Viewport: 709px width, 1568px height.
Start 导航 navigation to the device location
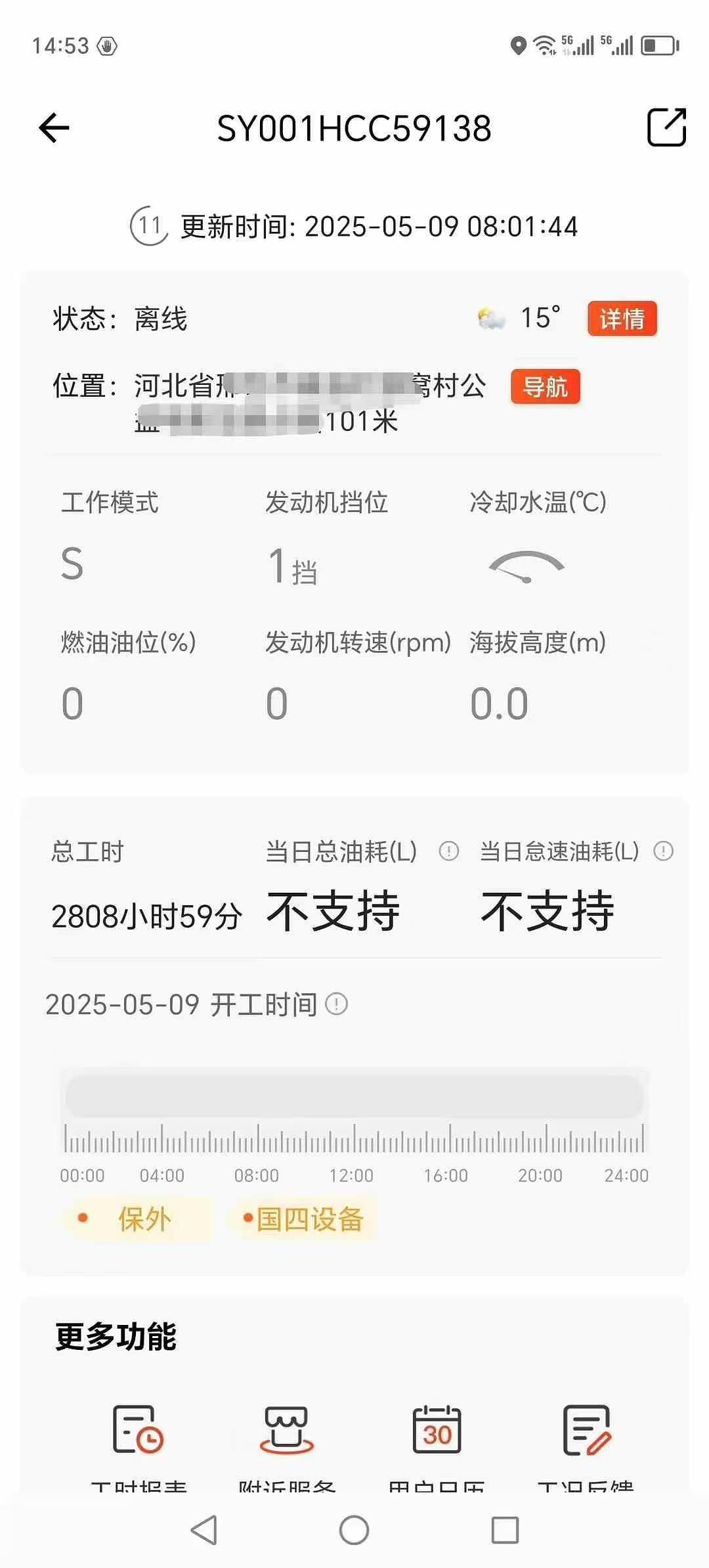(x=545, y=386)
